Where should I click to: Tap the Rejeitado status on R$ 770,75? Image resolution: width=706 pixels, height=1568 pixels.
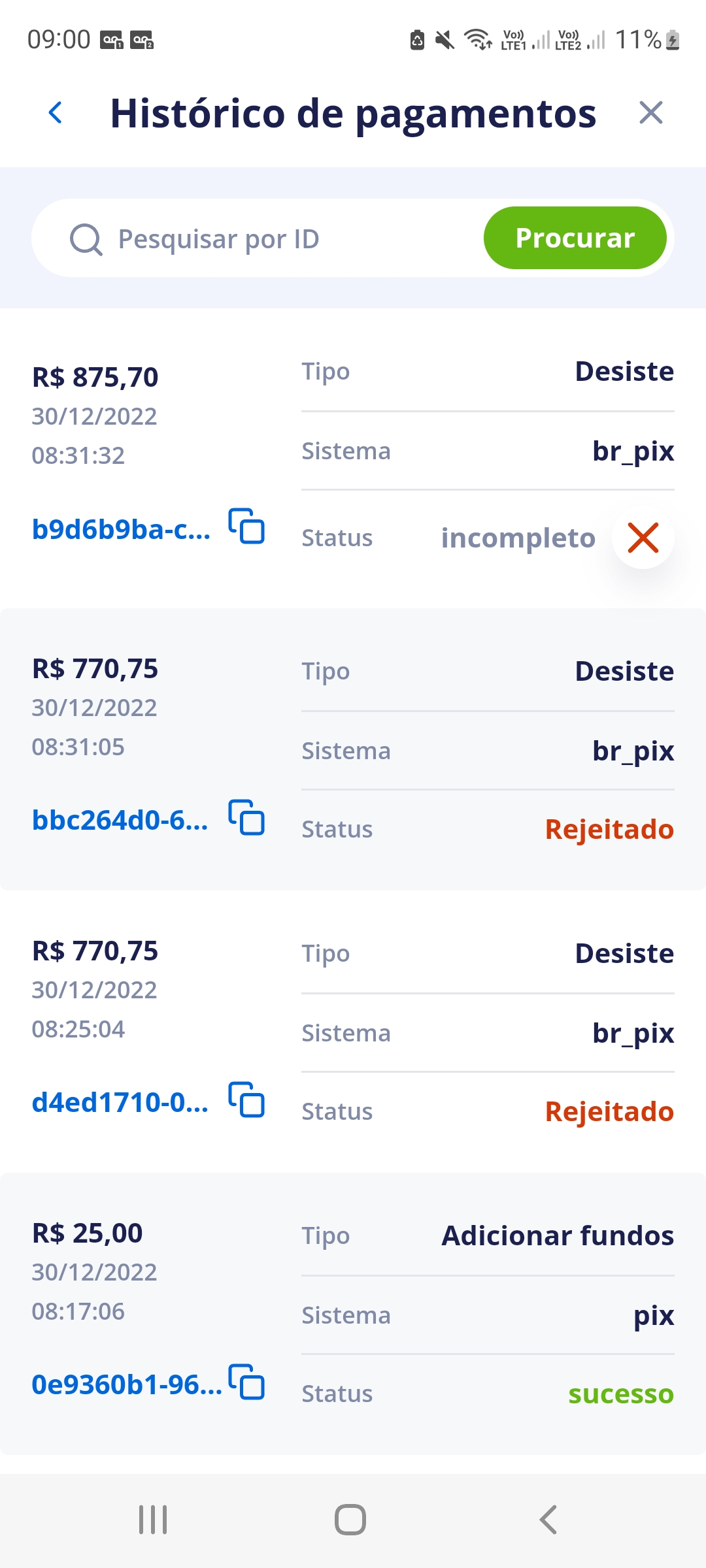point(609,829)
